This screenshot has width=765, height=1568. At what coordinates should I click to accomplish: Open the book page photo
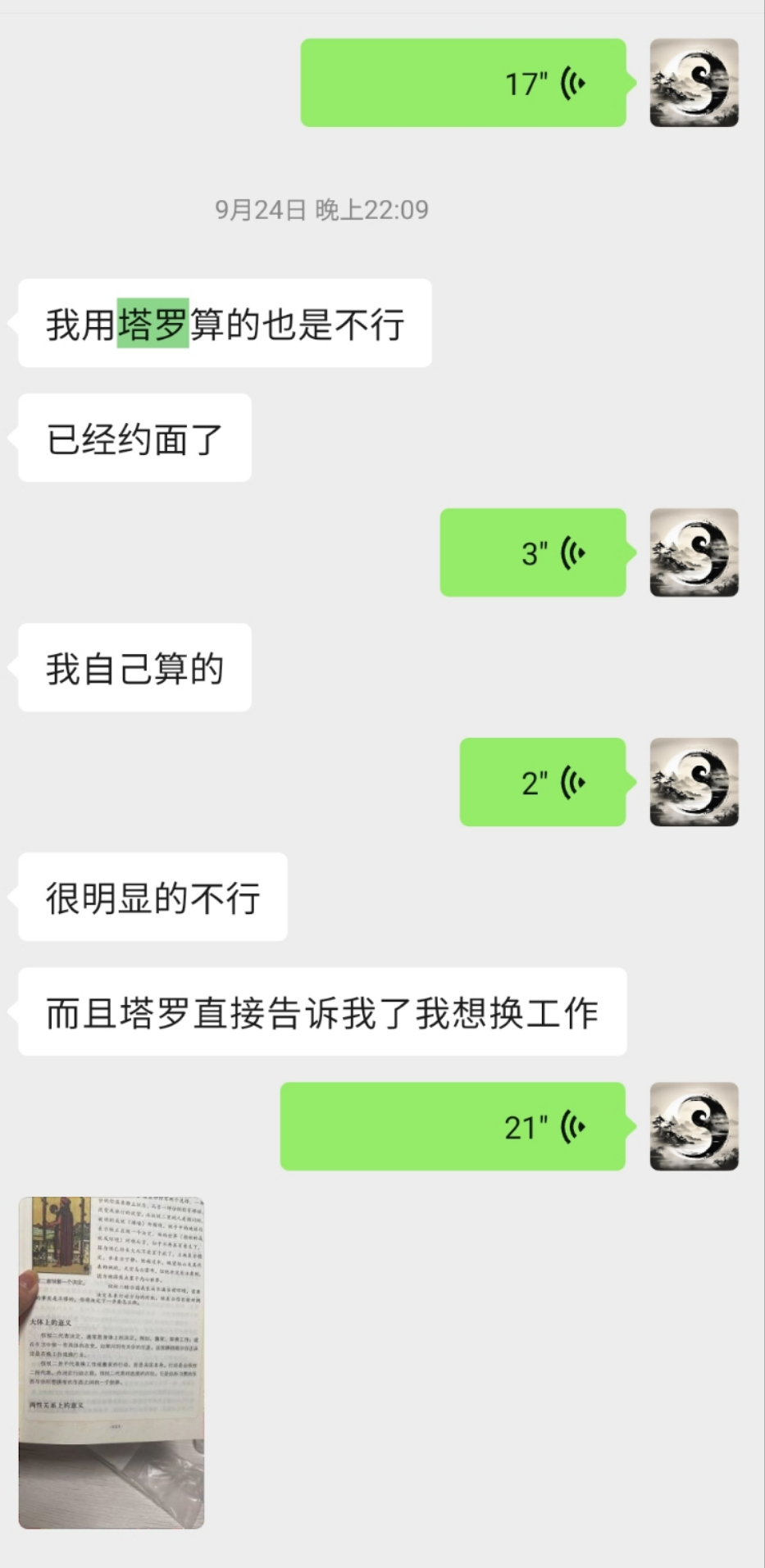[x=112, y=1362]
